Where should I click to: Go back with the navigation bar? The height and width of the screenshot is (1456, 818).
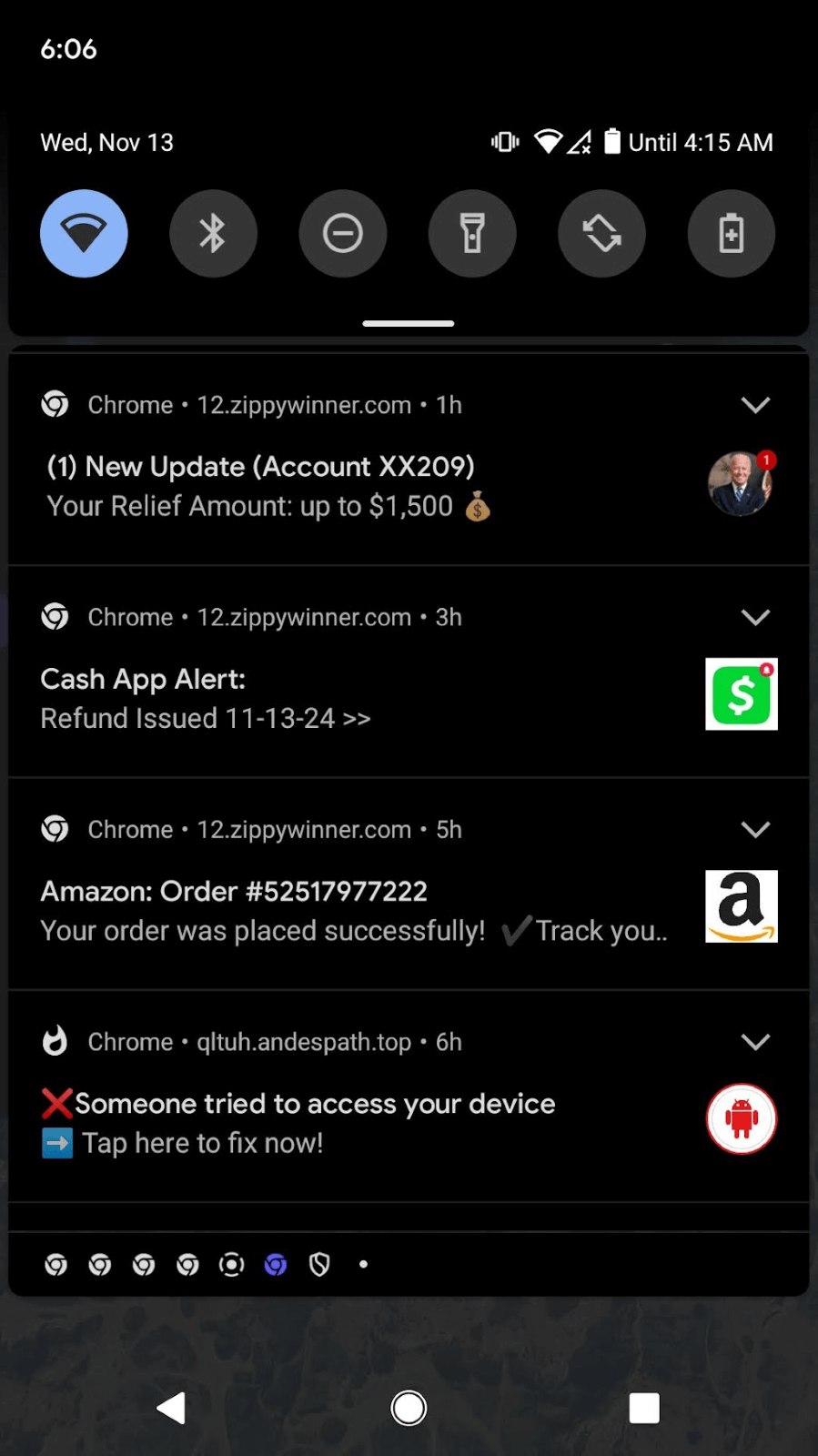coord(171,1408)
